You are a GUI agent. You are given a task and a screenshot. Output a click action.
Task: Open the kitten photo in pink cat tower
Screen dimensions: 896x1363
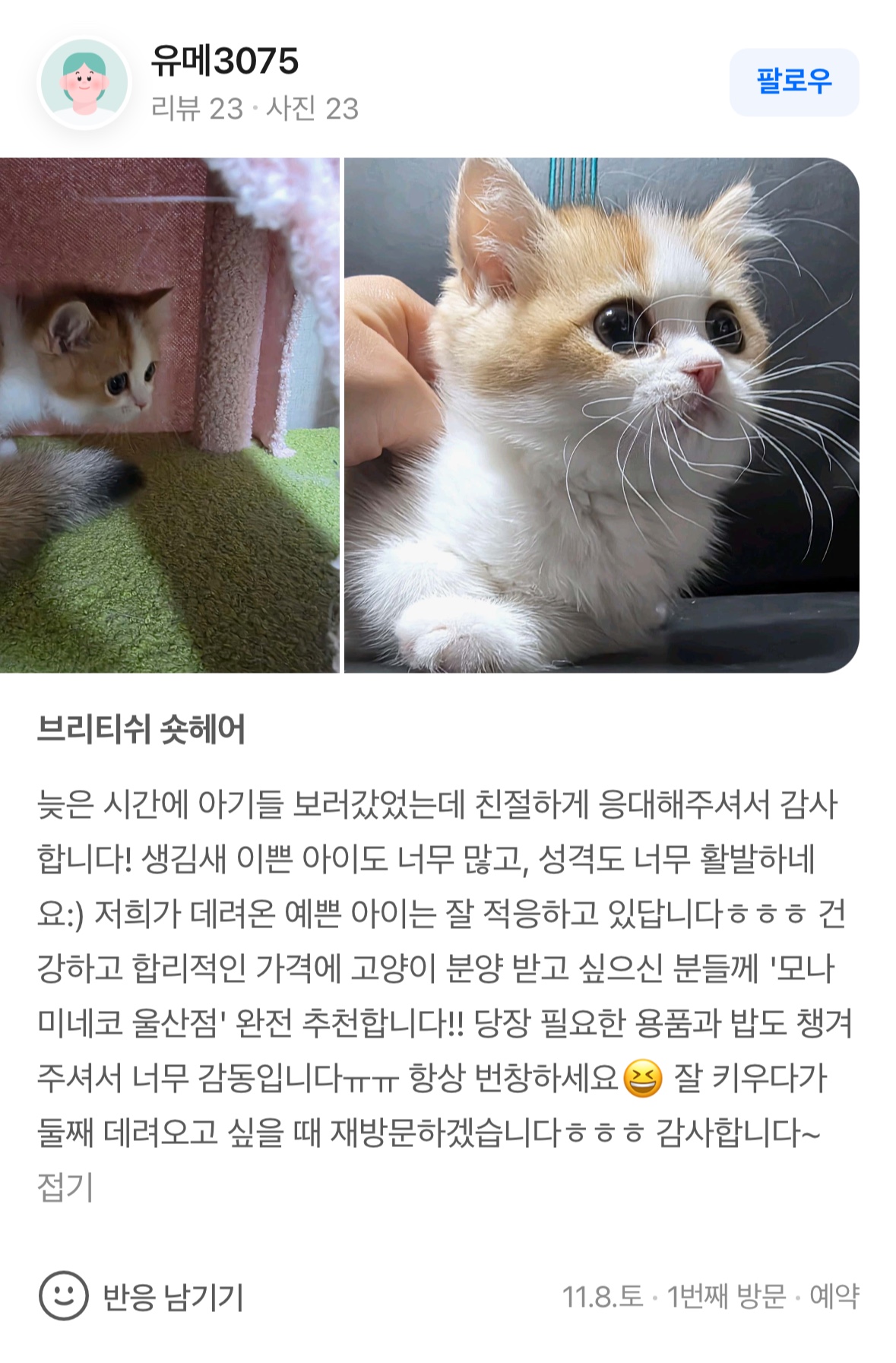pyautogui.click(x=169, y=415)
